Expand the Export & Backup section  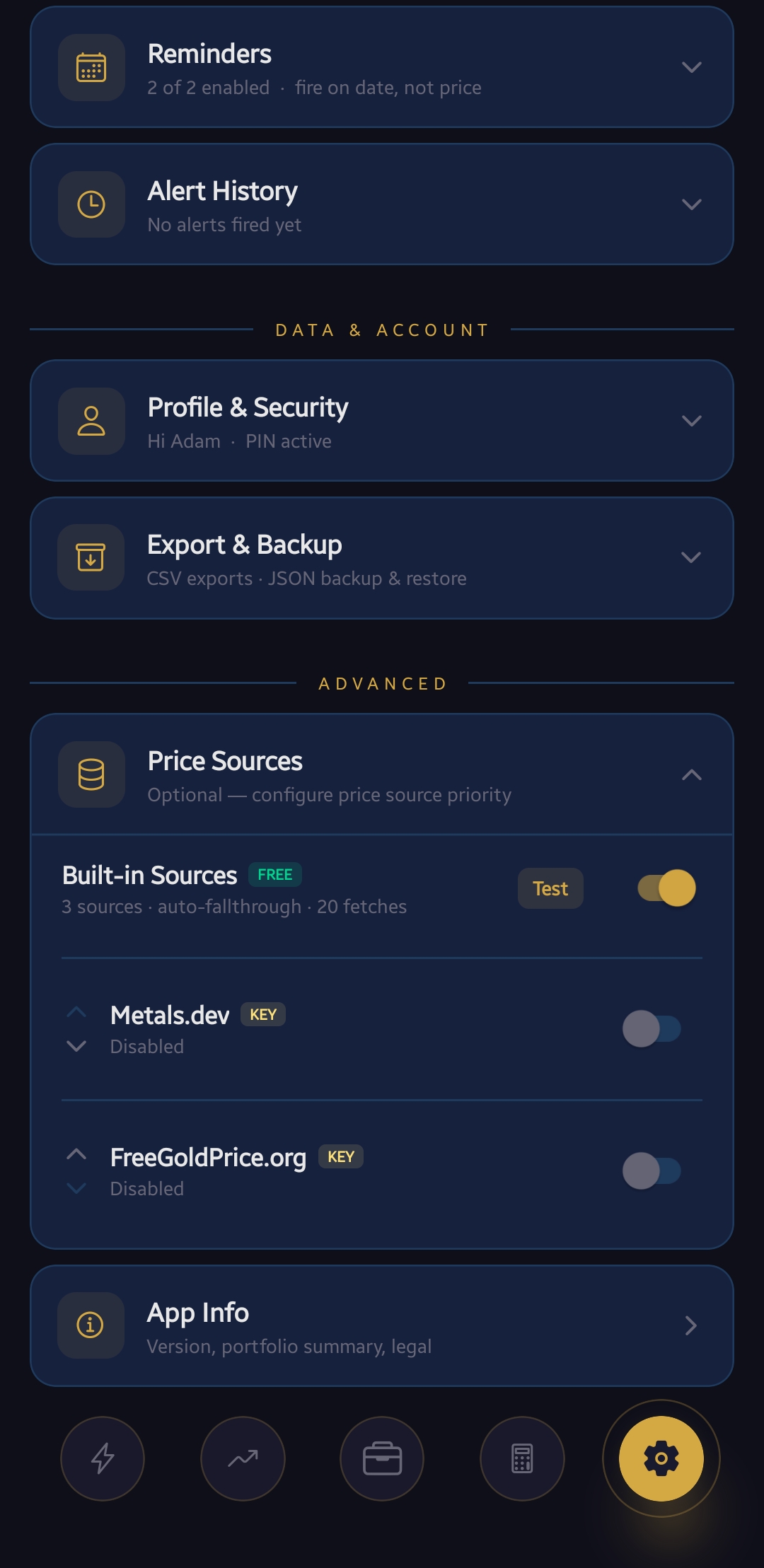[x=692, y=558]
